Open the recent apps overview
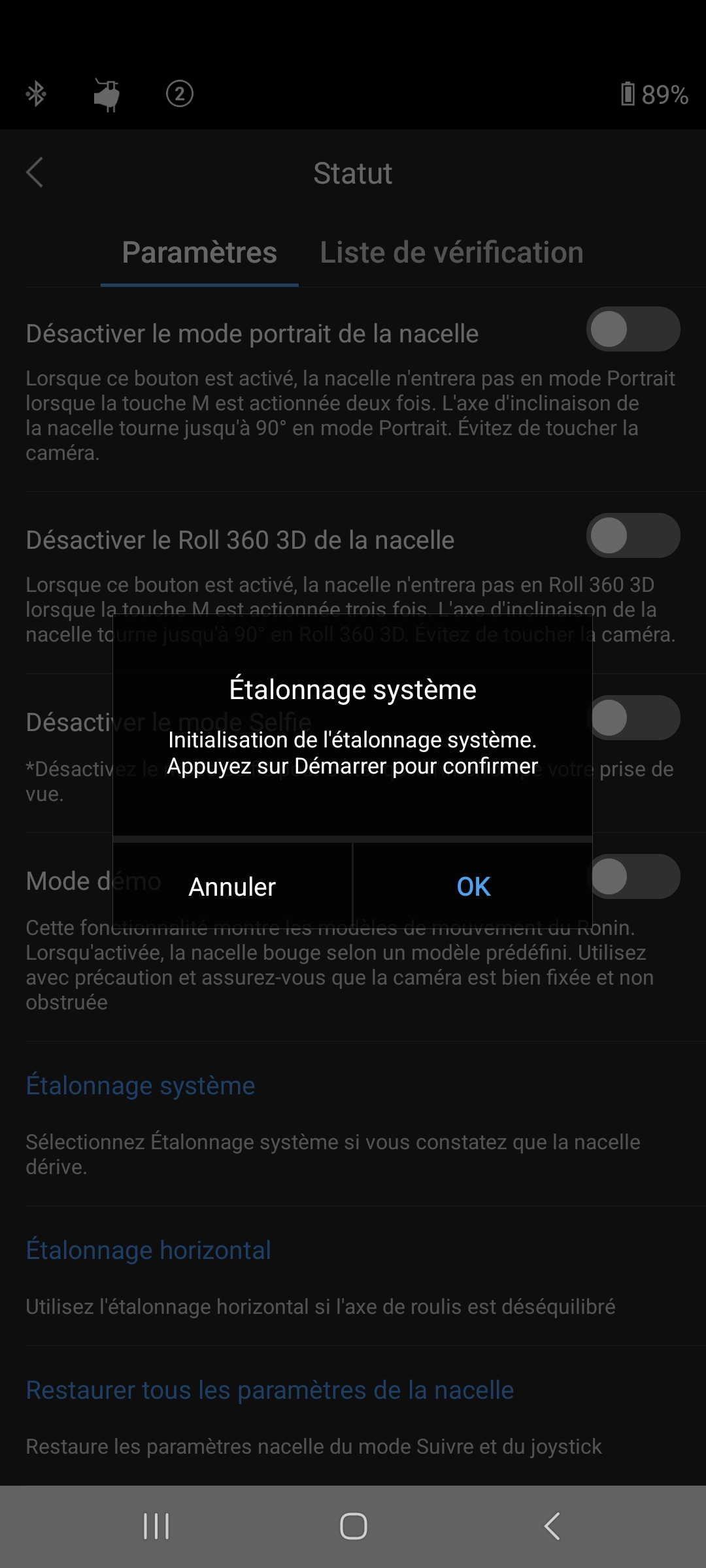The width and height of the screenshot is (706, 1568). point(156,1526)
